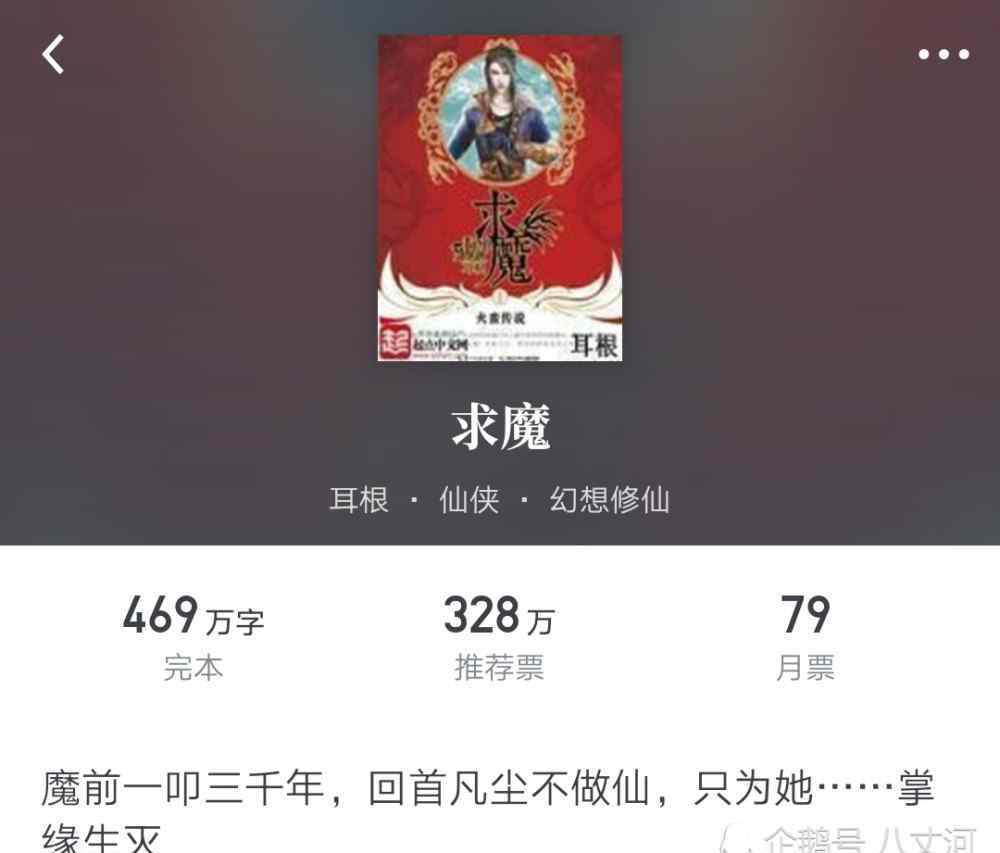Open the three-dot overflow menu
The image size is (1000, 853).
pos(944,54)
